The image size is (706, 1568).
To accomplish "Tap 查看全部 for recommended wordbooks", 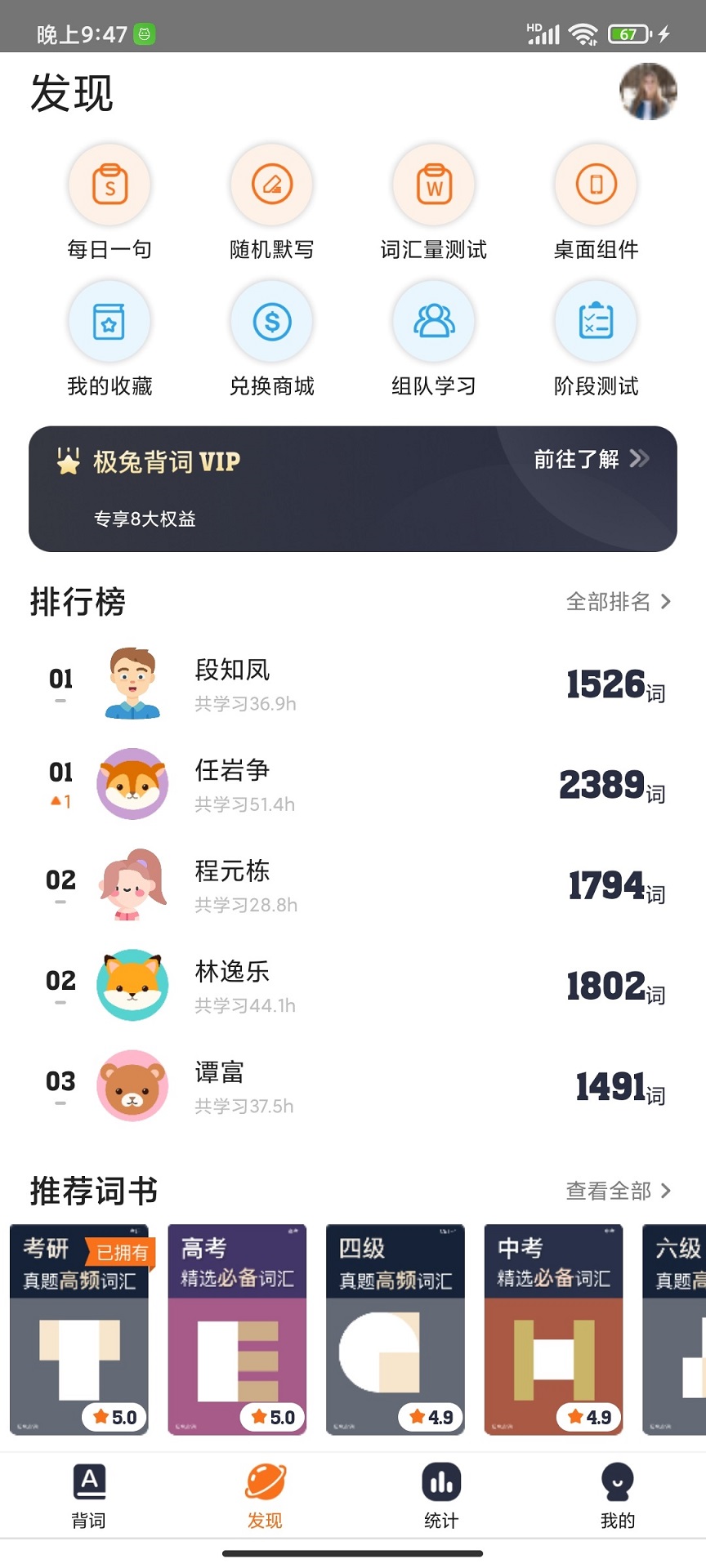I will coord(618,1192).
